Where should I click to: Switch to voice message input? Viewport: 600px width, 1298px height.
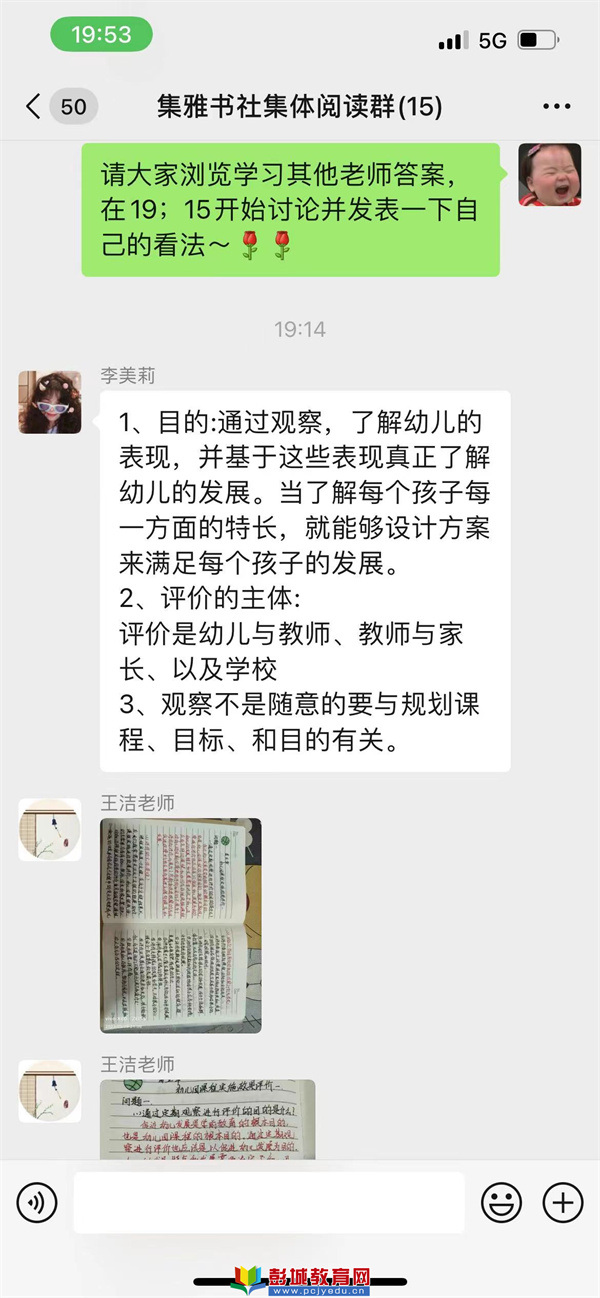[37, 1202]
